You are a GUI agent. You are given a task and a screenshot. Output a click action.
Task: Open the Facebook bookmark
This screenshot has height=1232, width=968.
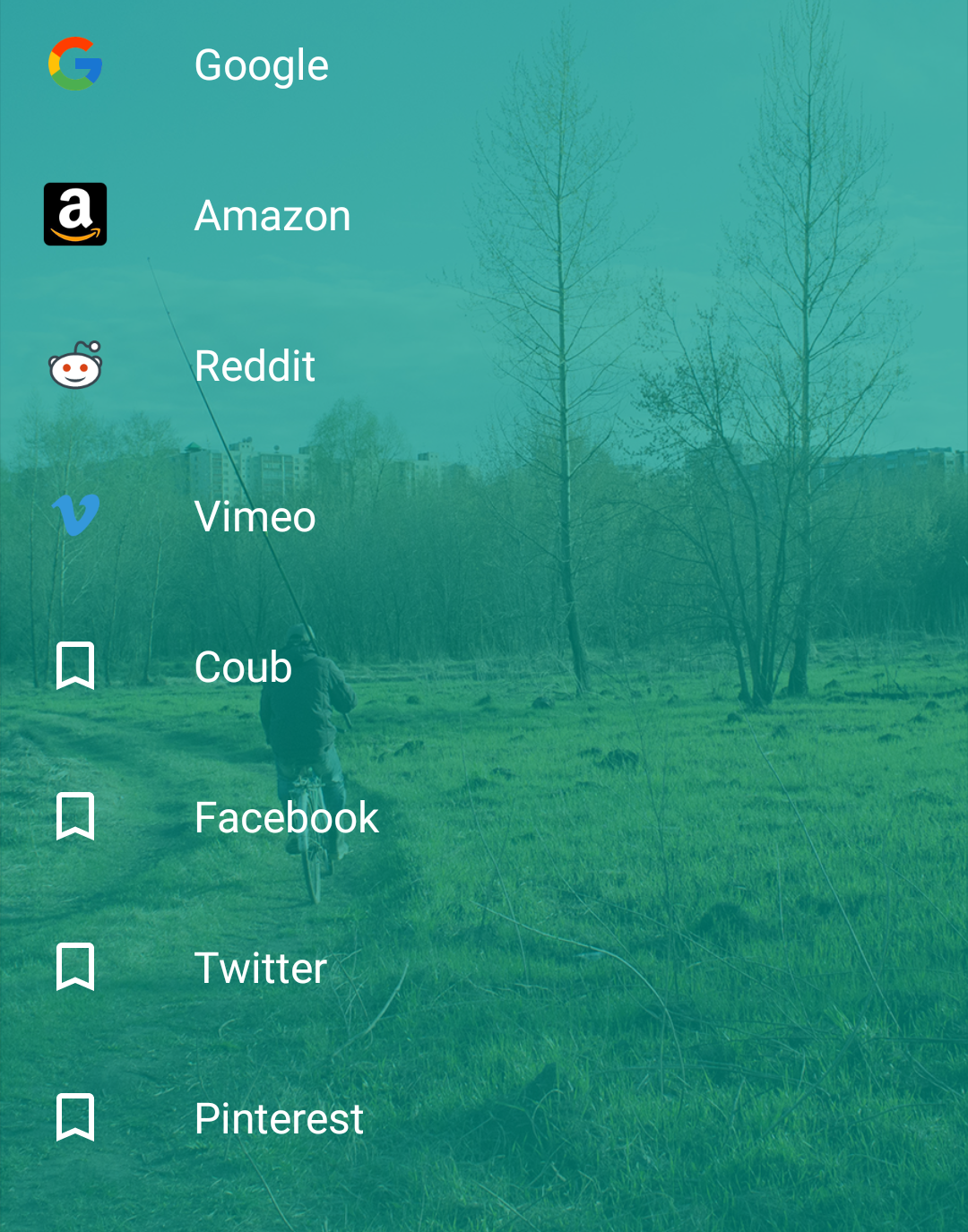pos(286,816)
